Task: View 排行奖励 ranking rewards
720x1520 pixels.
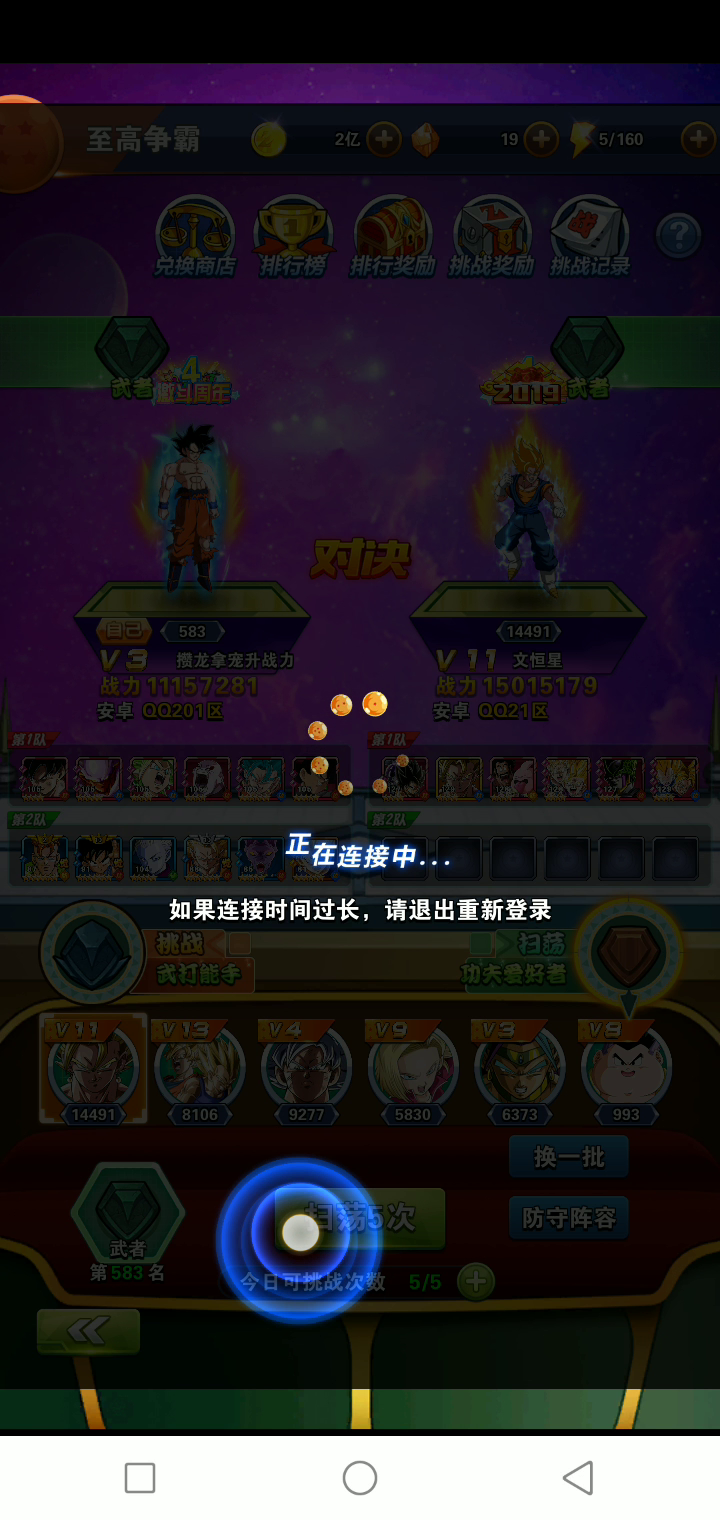Action: click(392, 237)
